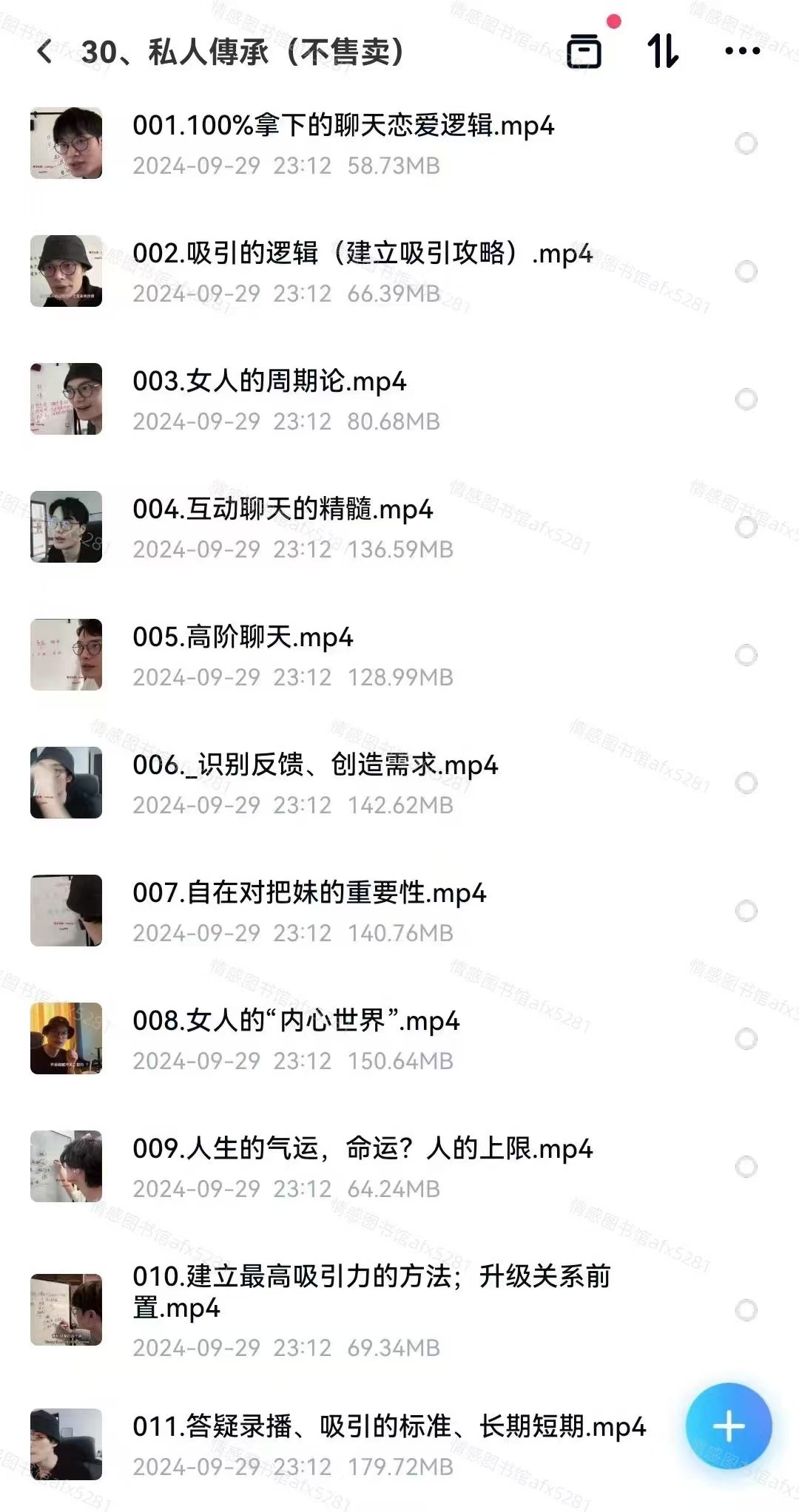This screenshot has width=799, height=1512.
Task: Open the transfer list icon with red dot
Action: [x=584, y=51]
